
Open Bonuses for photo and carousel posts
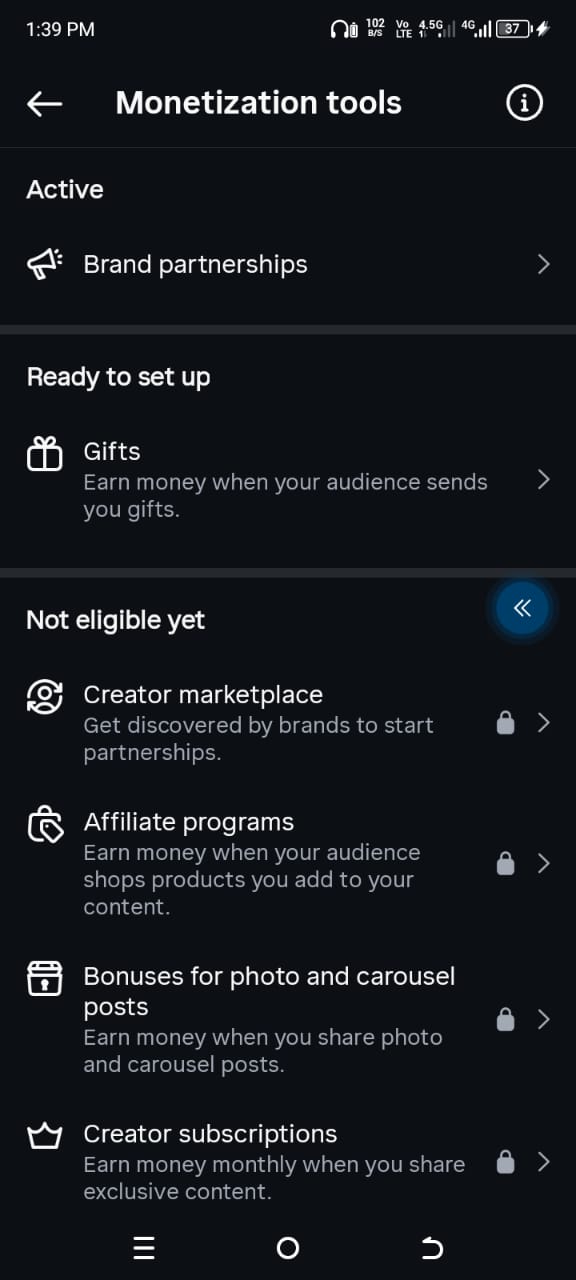tap(288, 1019)
